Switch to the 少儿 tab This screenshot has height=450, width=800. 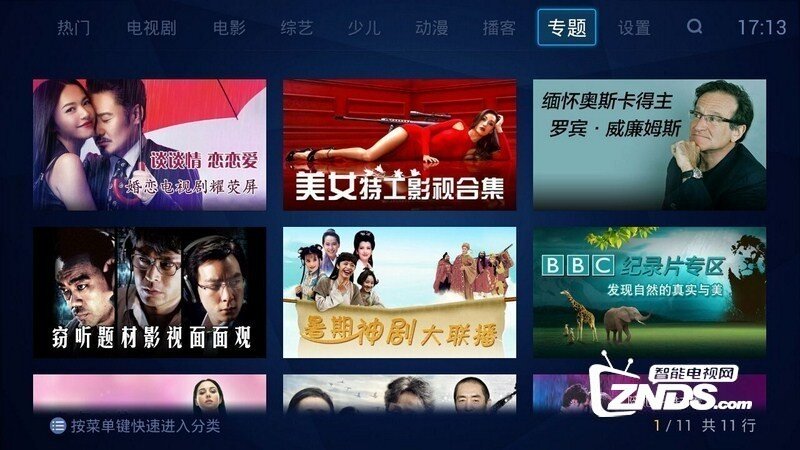click(364, 28)
